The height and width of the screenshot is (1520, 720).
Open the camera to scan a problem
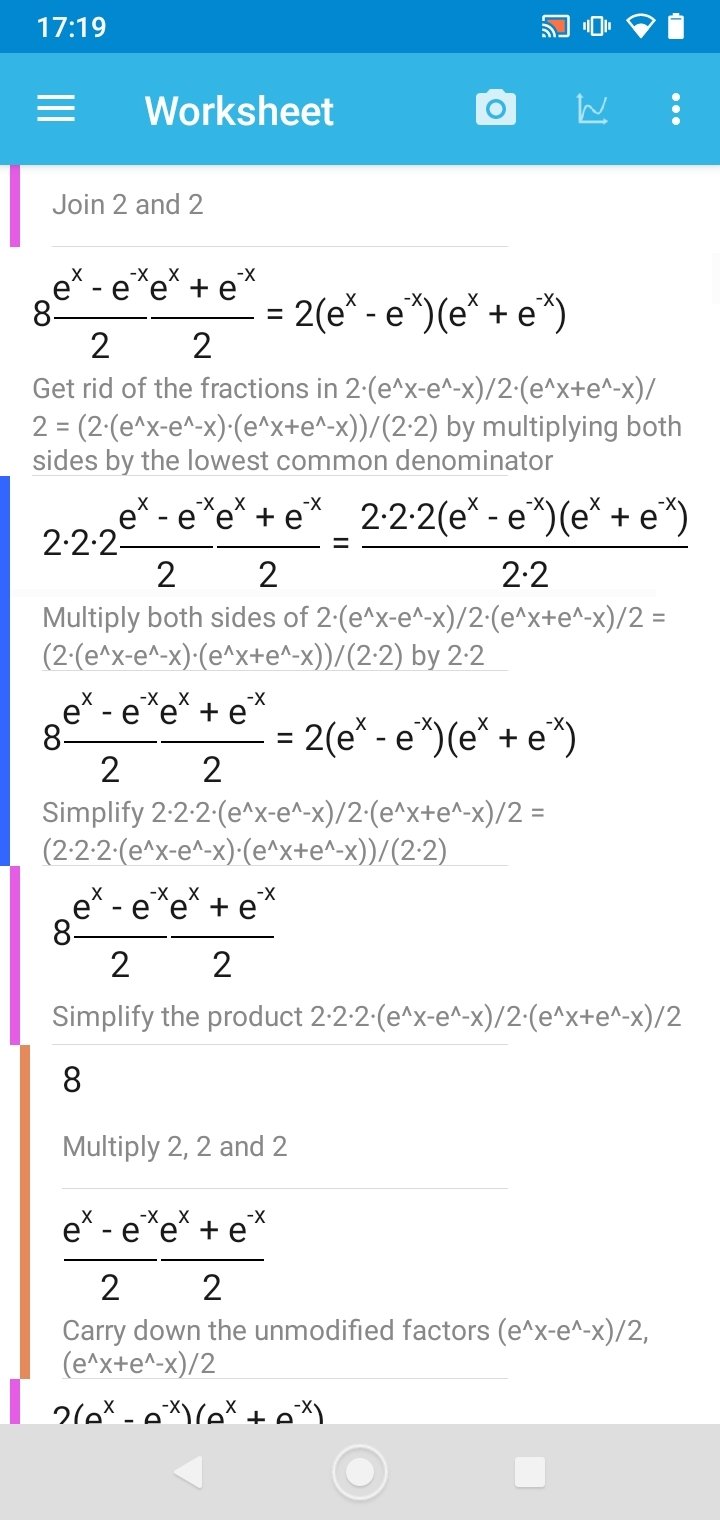496,108
